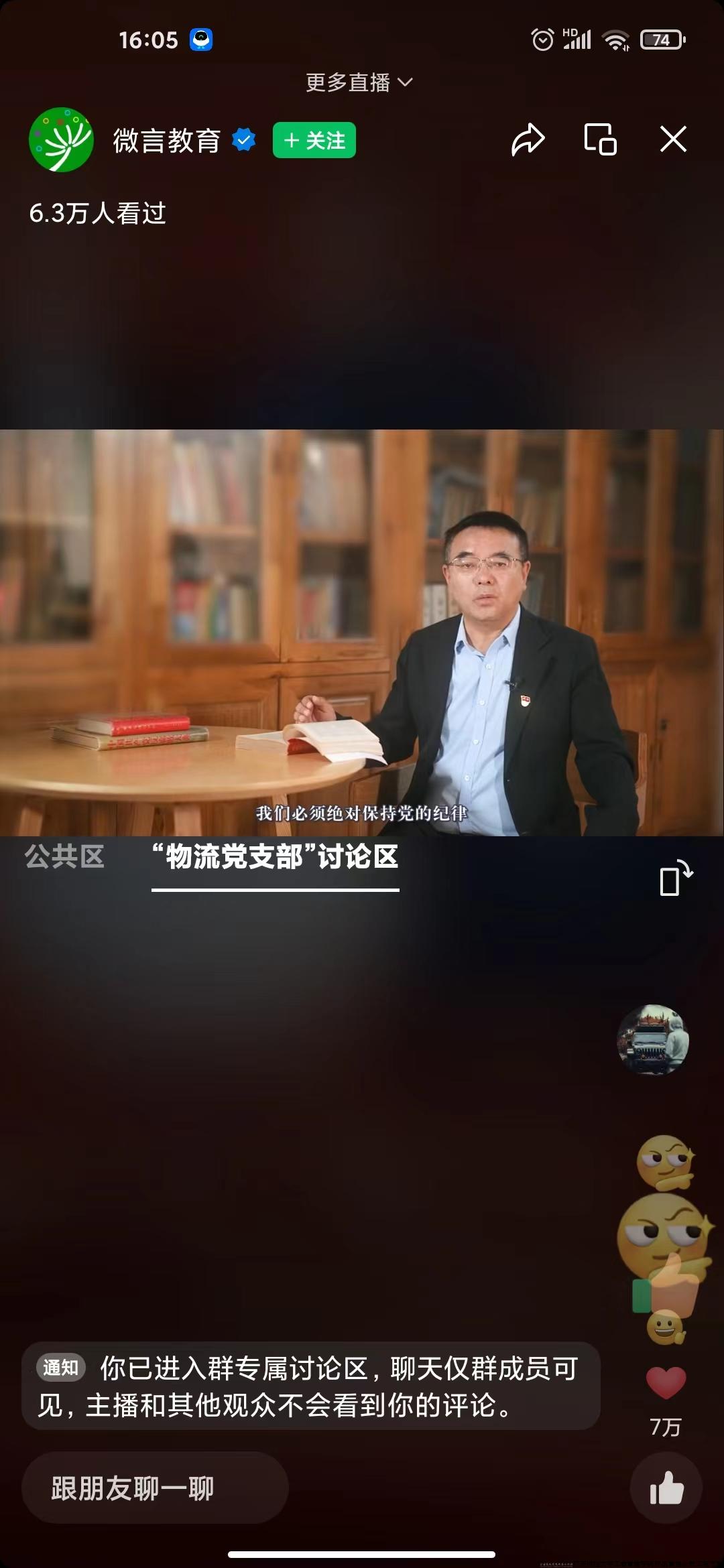Screen dimensions: 724x1568
Task: Open the jeep avatar in discussion area
Action: click(x=652, y=1040)
